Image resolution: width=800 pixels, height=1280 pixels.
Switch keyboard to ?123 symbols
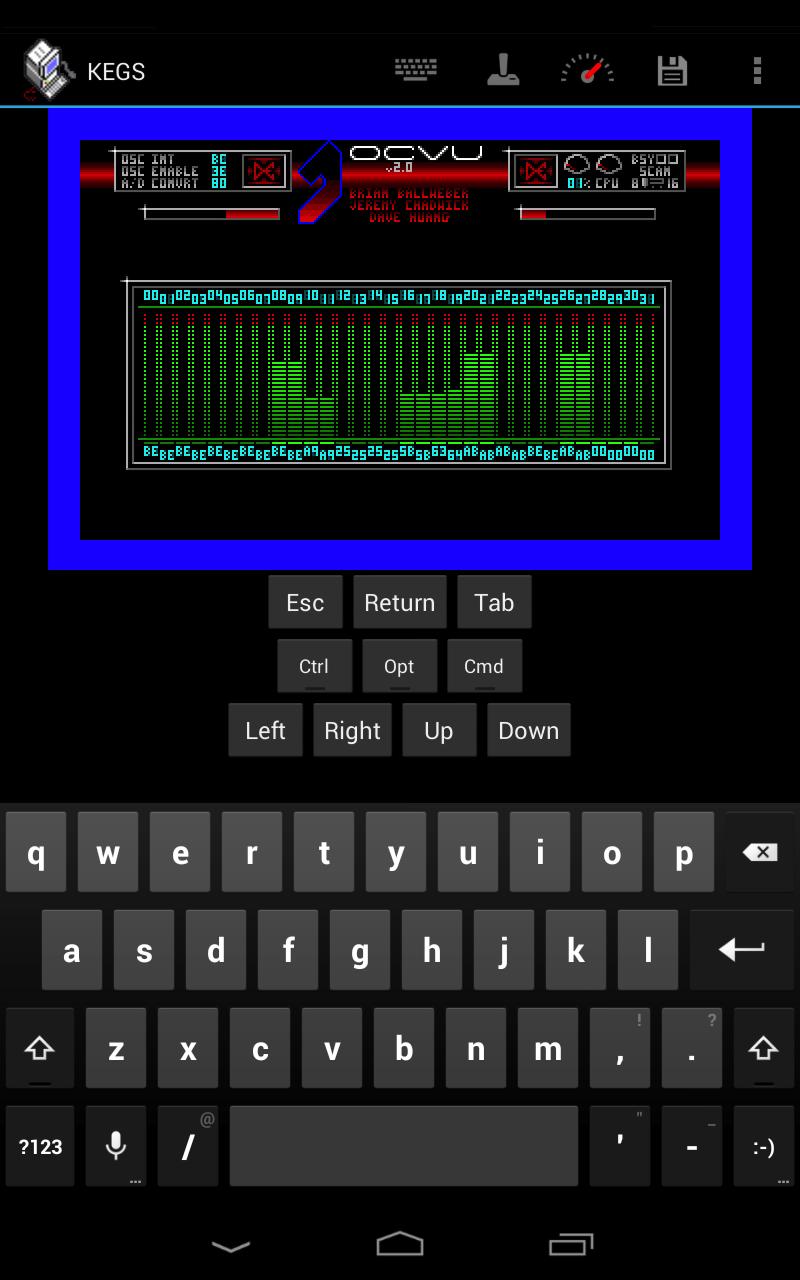click(40, 1147)
